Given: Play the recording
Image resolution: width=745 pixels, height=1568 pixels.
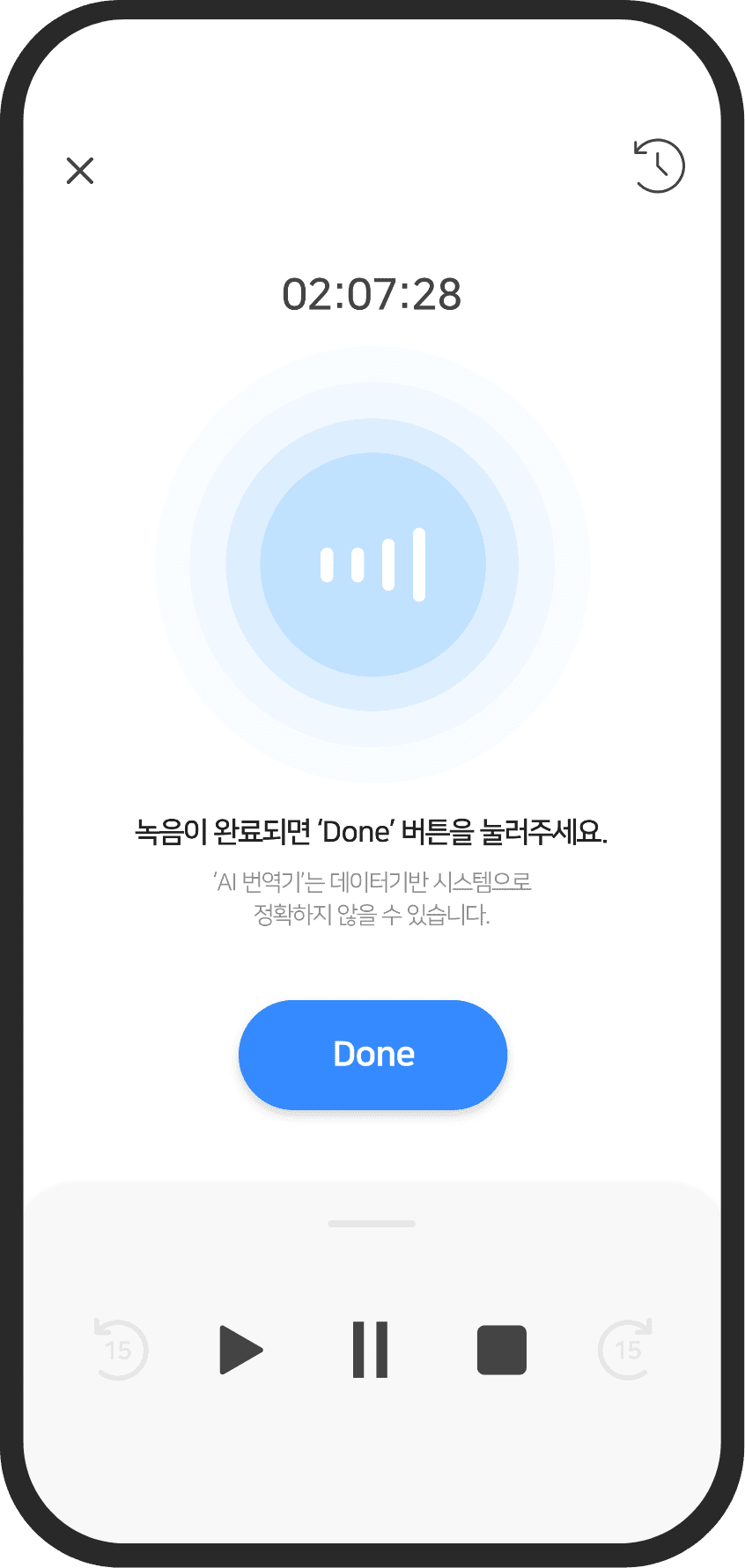Looking at the screenshot, I should (x=241, y=1350).
